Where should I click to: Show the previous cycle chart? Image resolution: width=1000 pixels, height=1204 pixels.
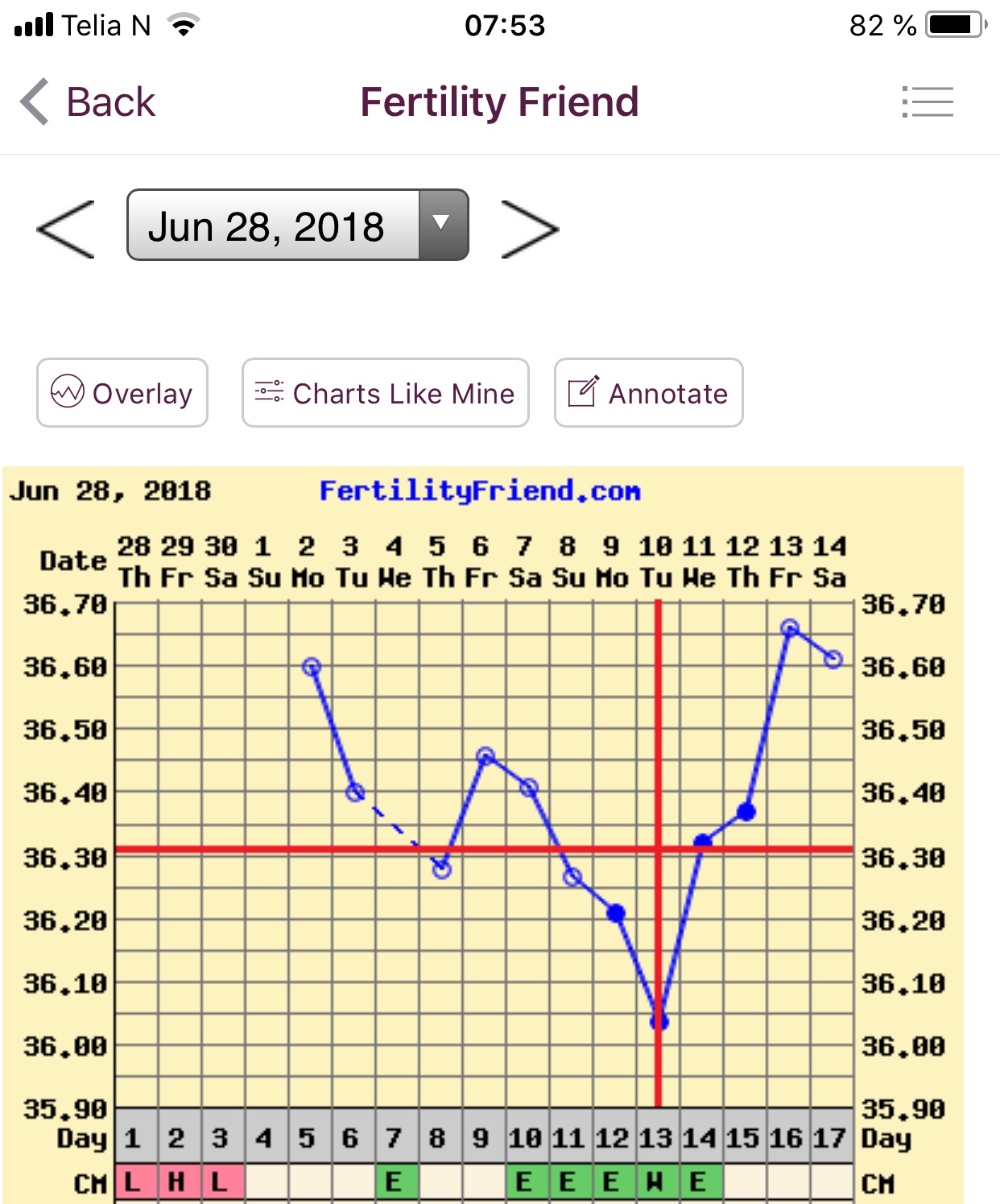pos(66,229)
